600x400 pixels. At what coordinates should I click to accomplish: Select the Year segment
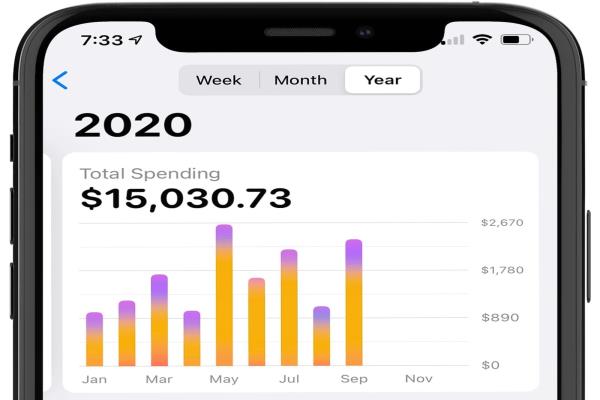pyautogui.click(x=382, y=80)
